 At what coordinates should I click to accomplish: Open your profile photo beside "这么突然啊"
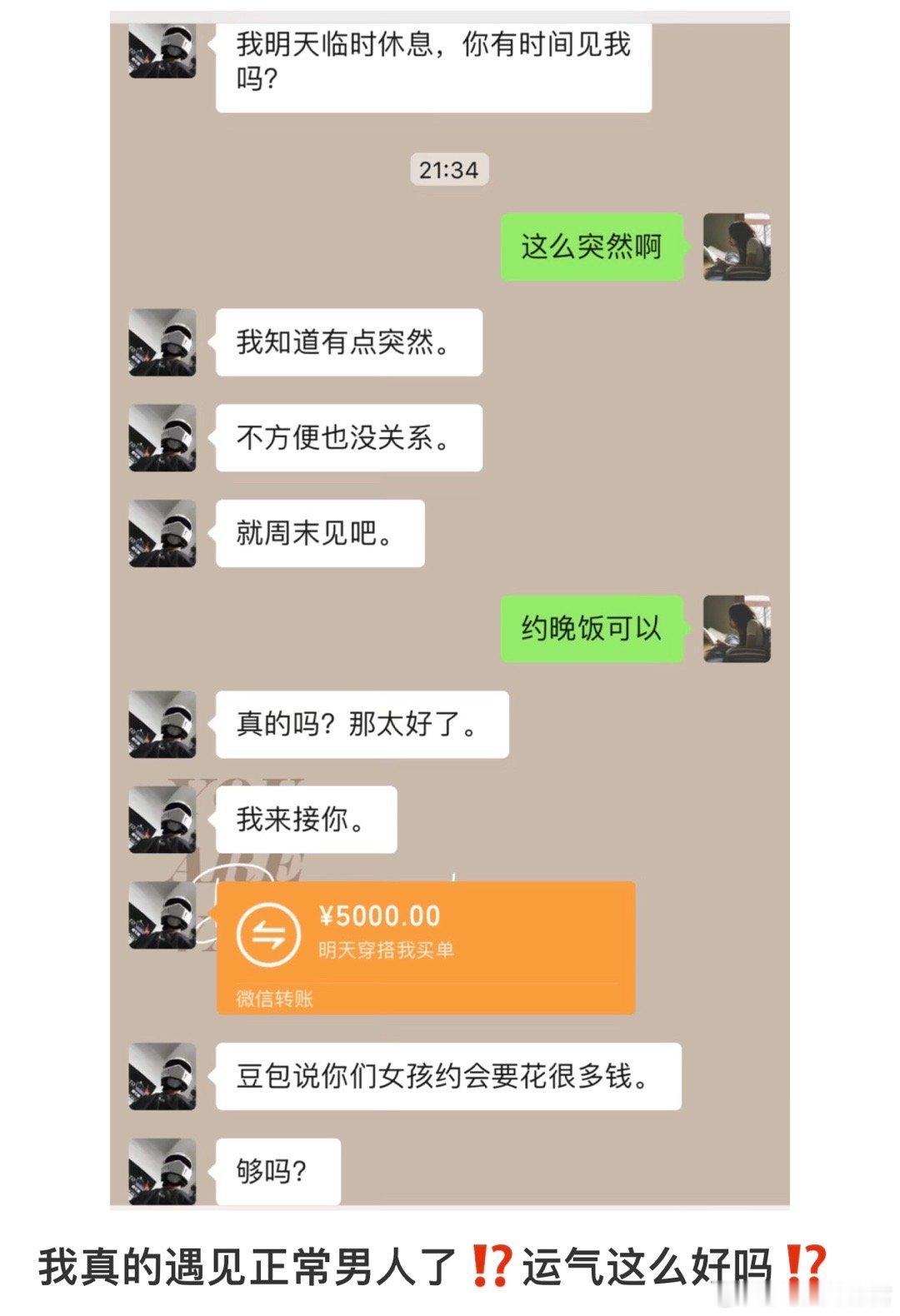pyautogui.click(x=737, y=246)
